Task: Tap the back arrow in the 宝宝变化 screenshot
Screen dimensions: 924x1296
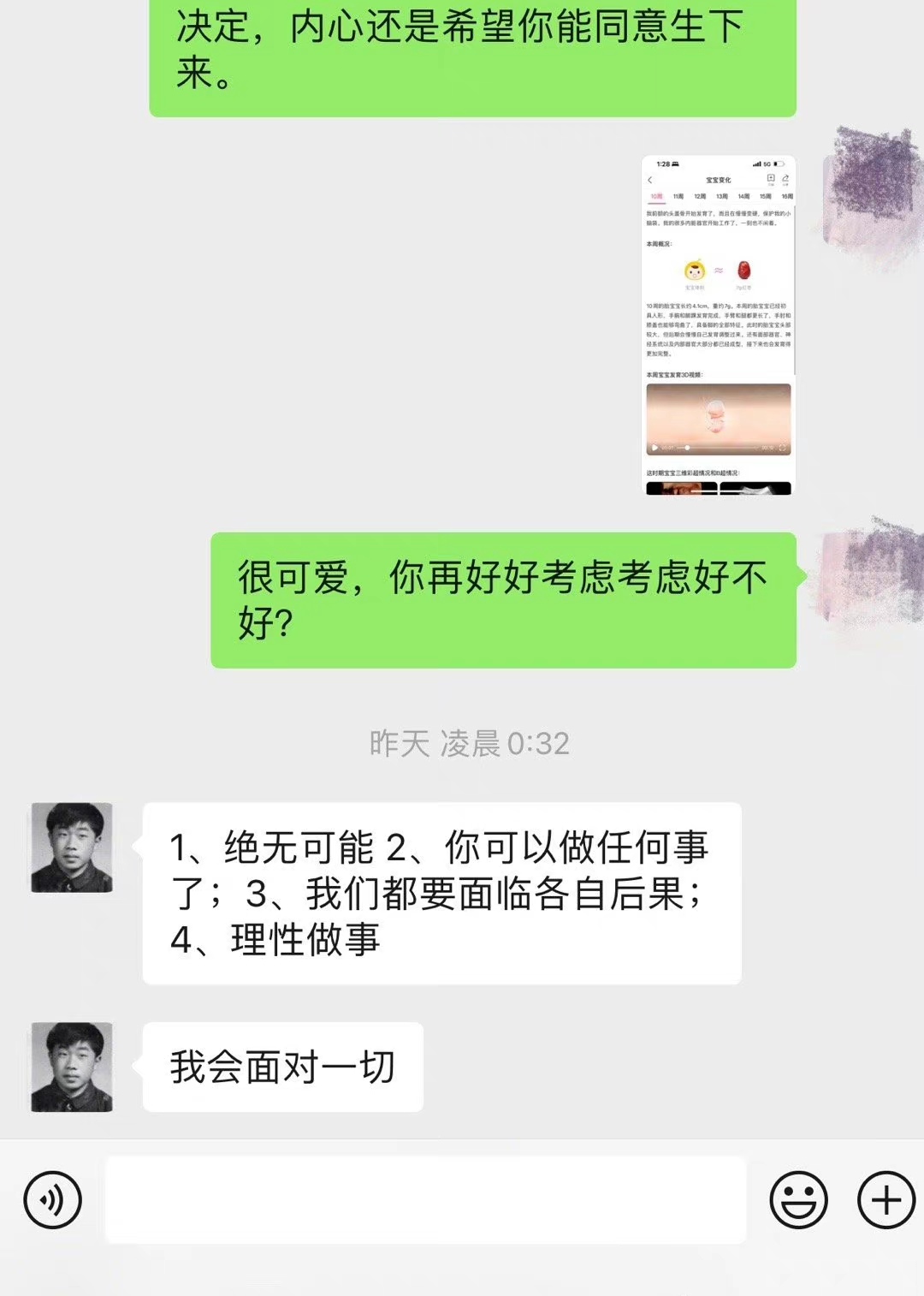Action: point(649,180)
